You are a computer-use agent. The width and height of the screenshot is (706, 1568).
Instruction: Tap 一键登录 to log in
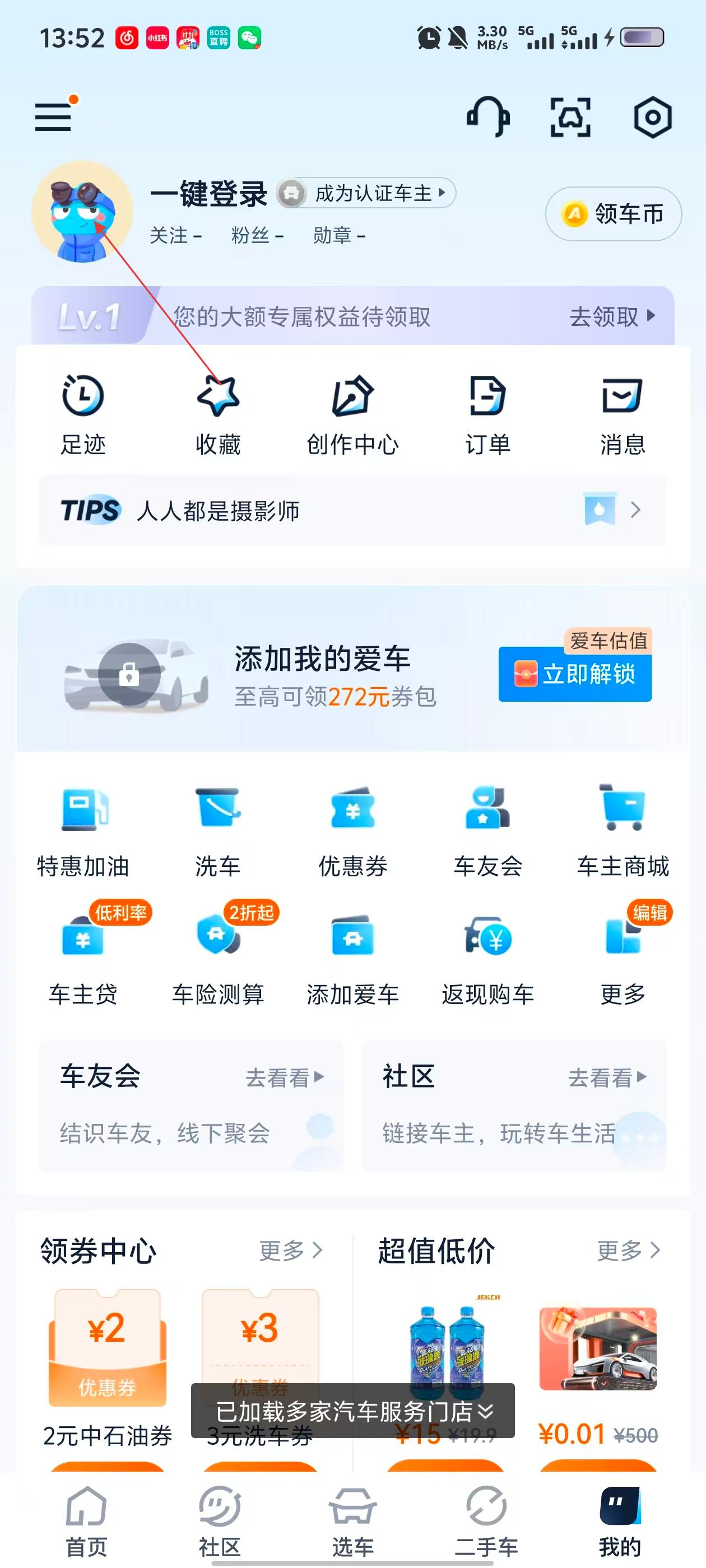point(208,194)
